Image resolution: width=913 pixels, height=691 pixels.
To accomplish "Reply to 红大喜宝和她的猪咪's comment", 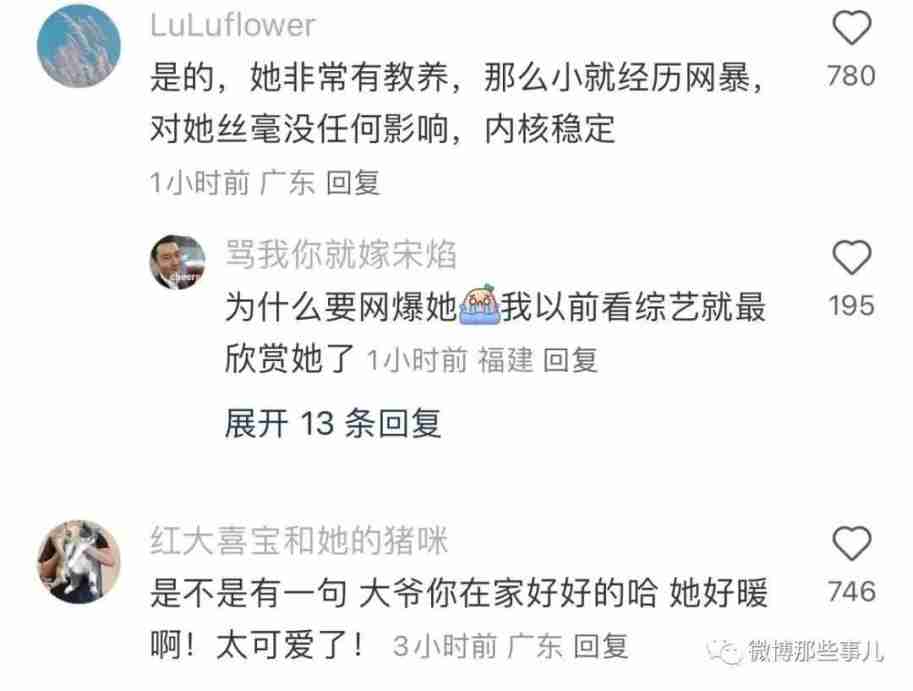I will (x=602, y=645).
